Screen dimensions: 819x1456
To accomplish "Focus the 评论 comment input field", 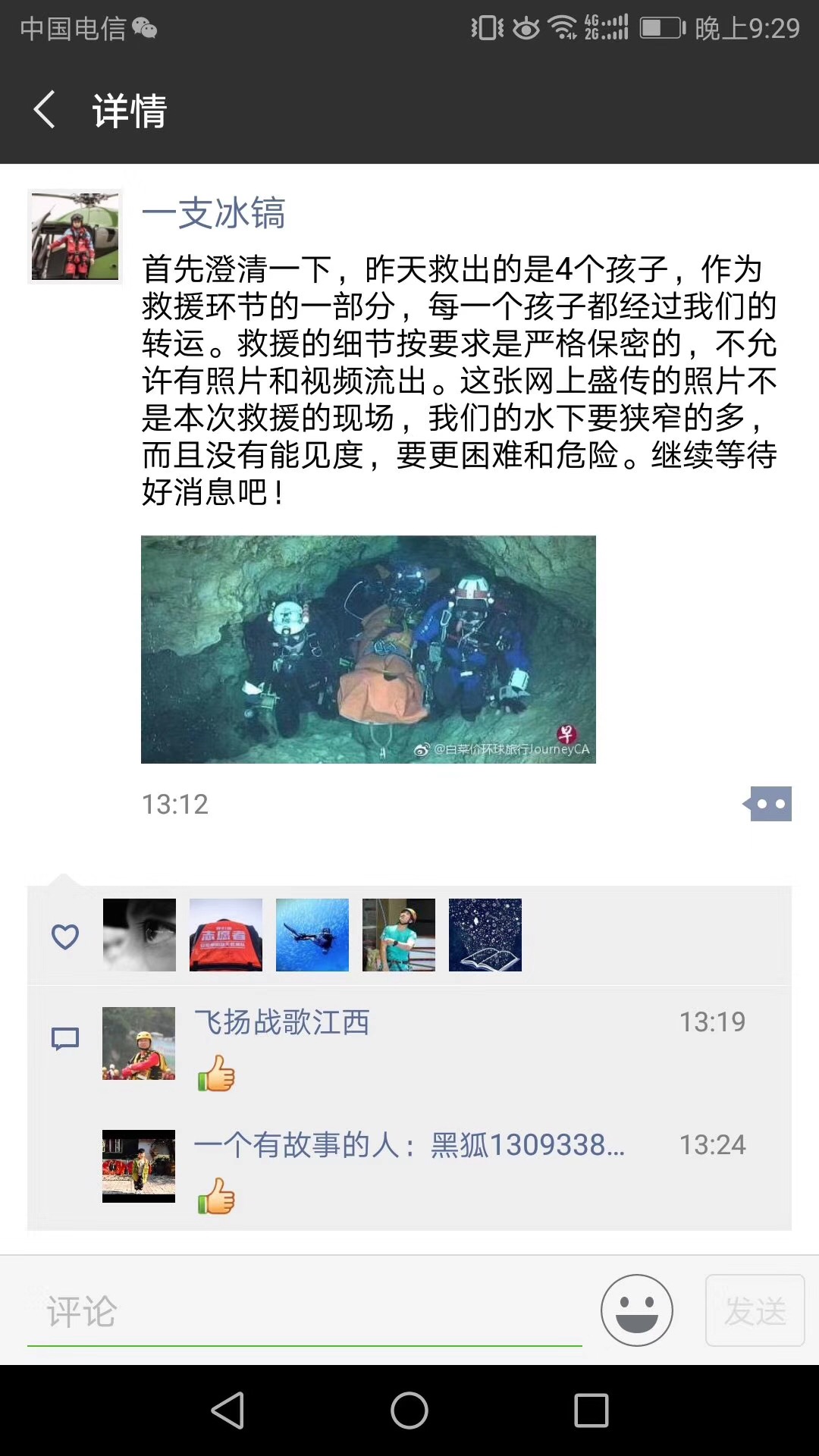I will coord(303,1312).
